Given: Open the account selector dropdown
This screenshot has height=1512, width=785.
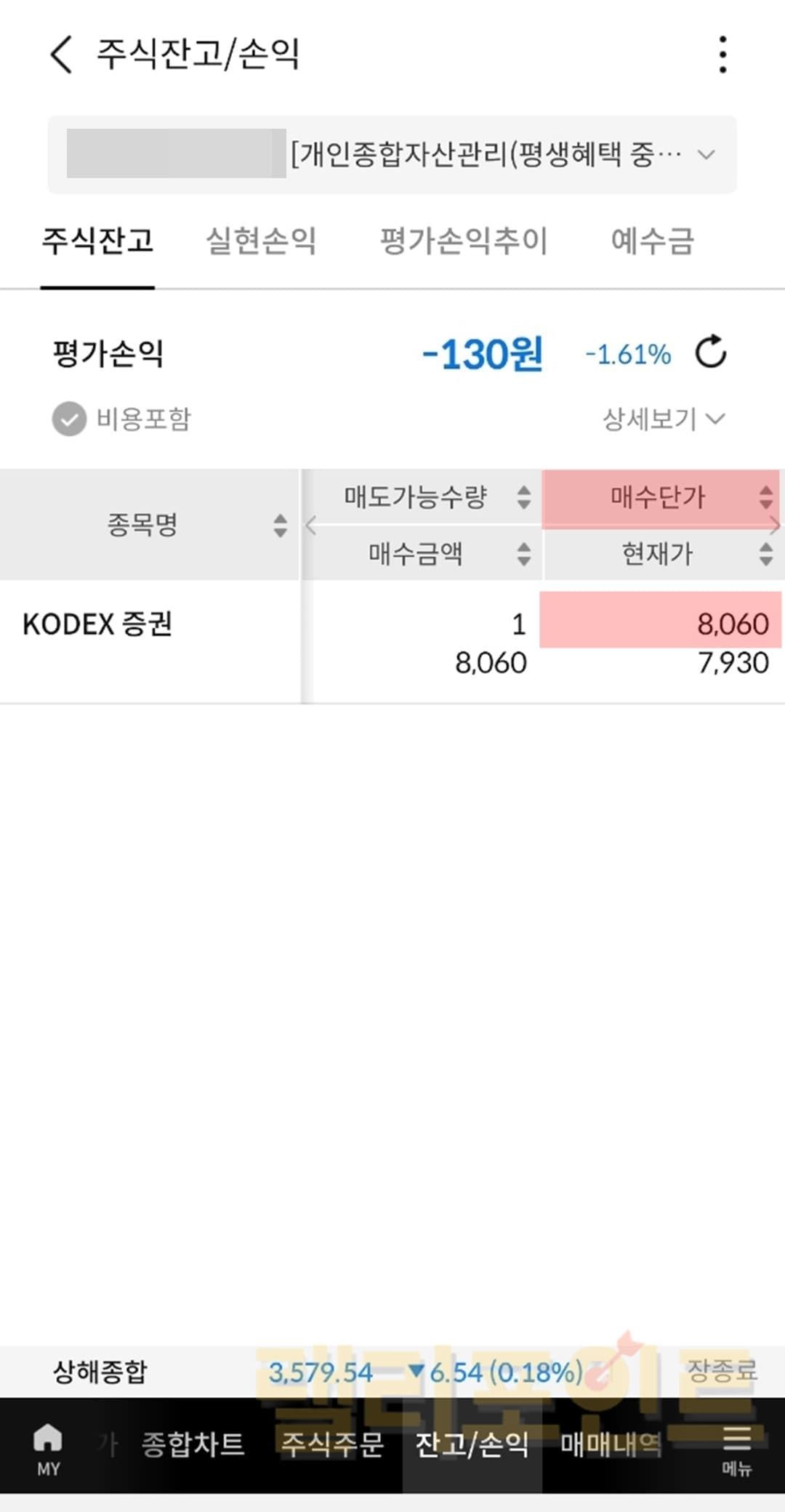Looking at the screenshot, I should point(706,155).
